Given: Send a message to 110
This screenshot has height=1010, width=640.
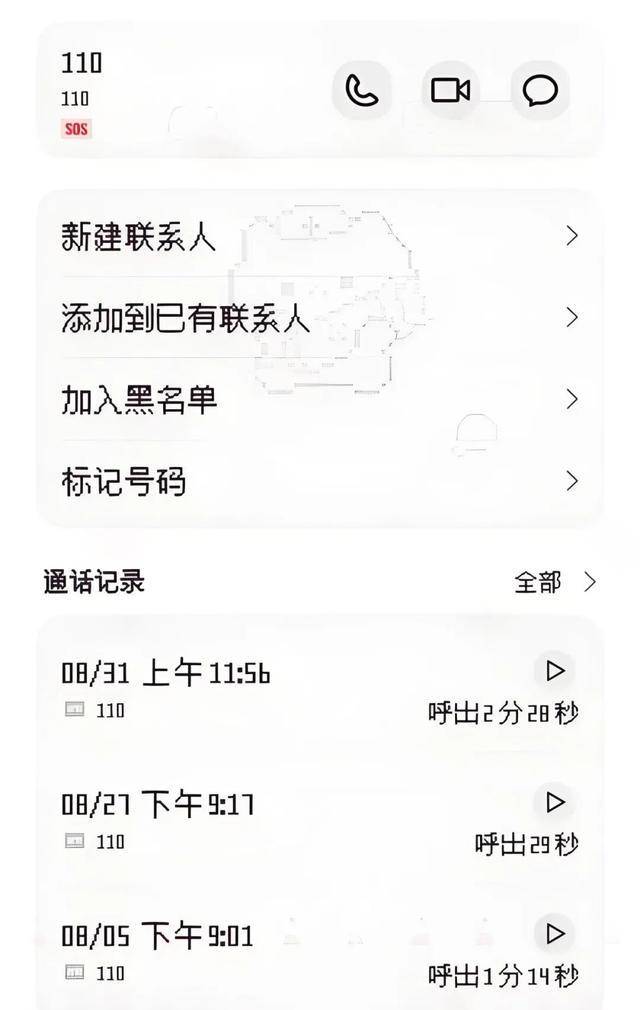Looking at the screenshot, I should (x=540, y=91).
